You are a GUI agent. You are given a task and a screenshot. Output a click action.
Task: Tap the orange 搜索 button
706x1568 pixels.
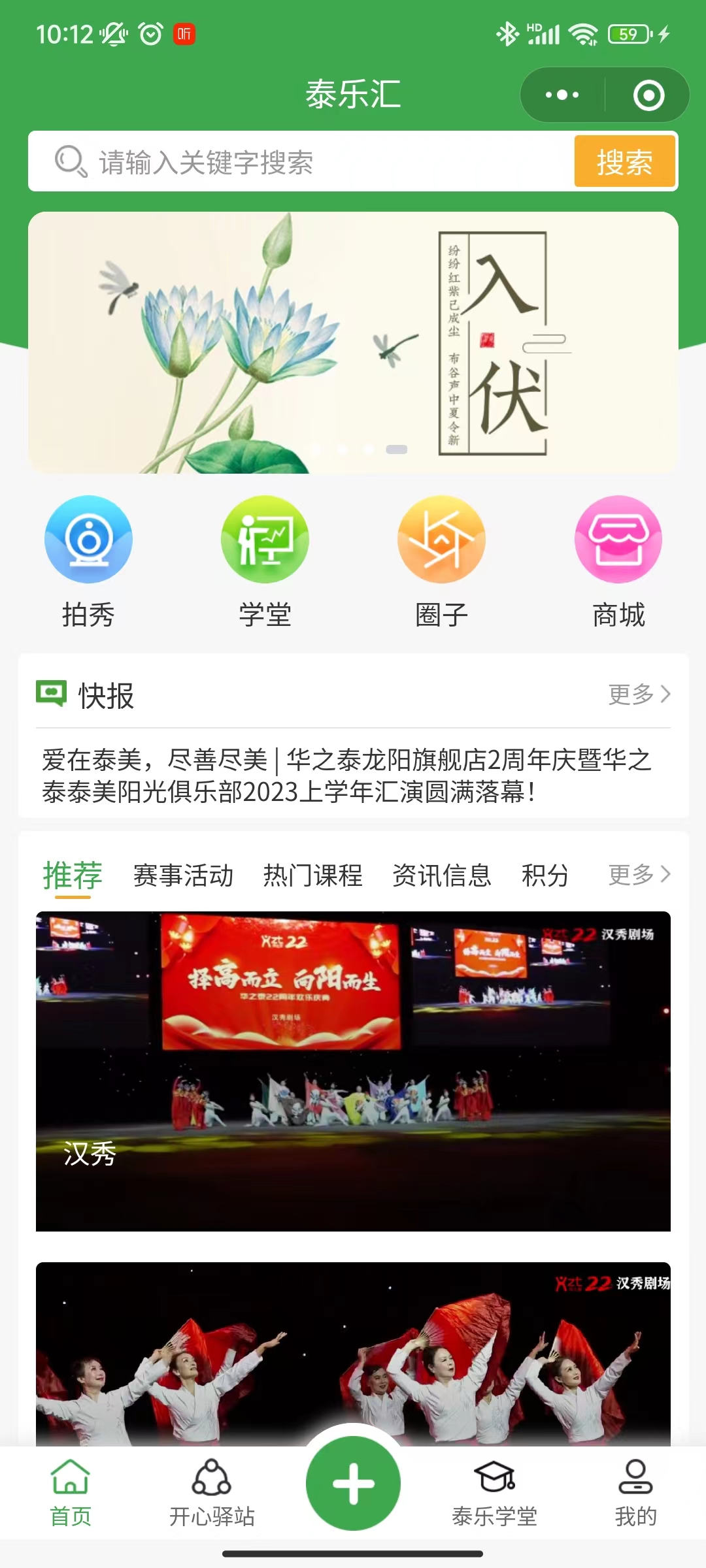tap(624, 162)
